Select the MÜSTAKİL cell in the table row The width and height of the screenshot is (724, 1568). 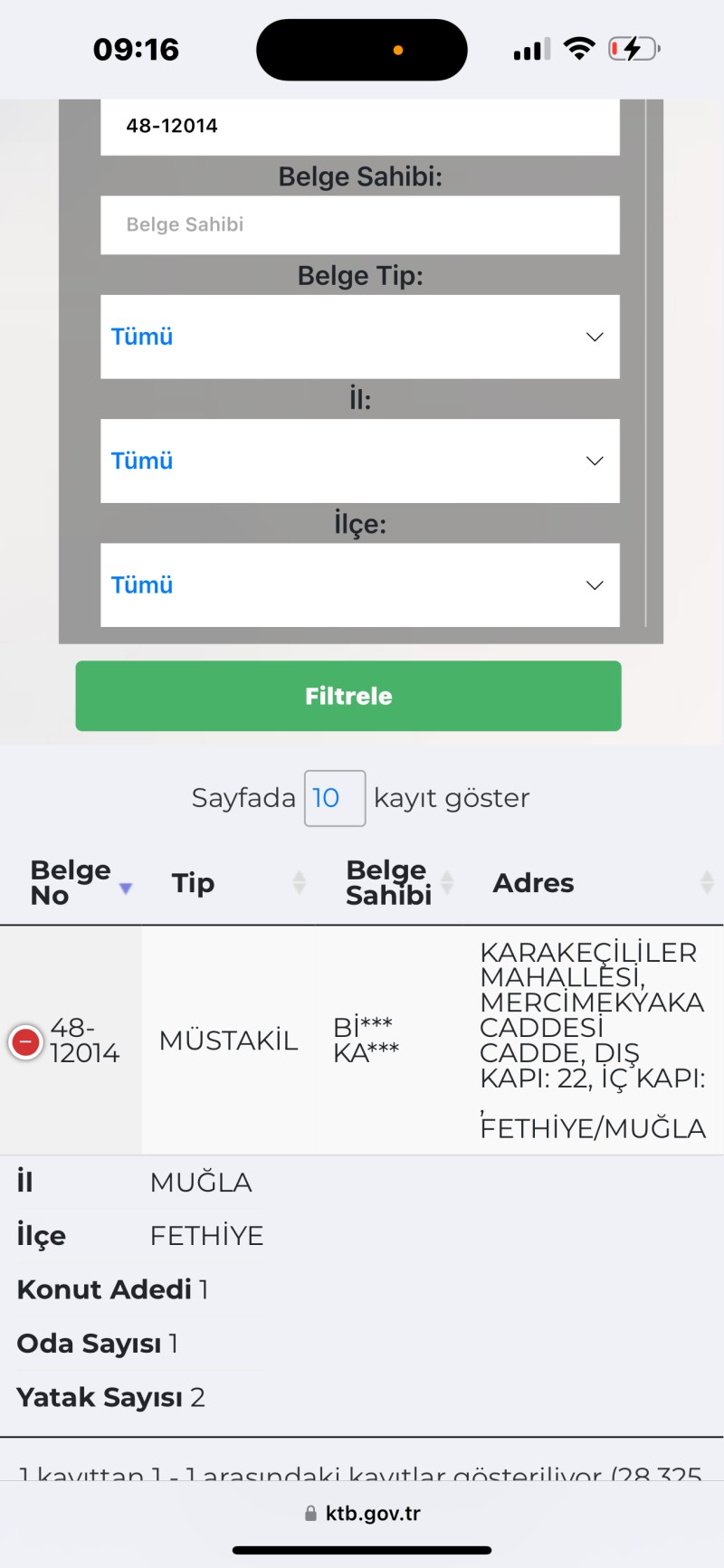[x=228, y=1041]
